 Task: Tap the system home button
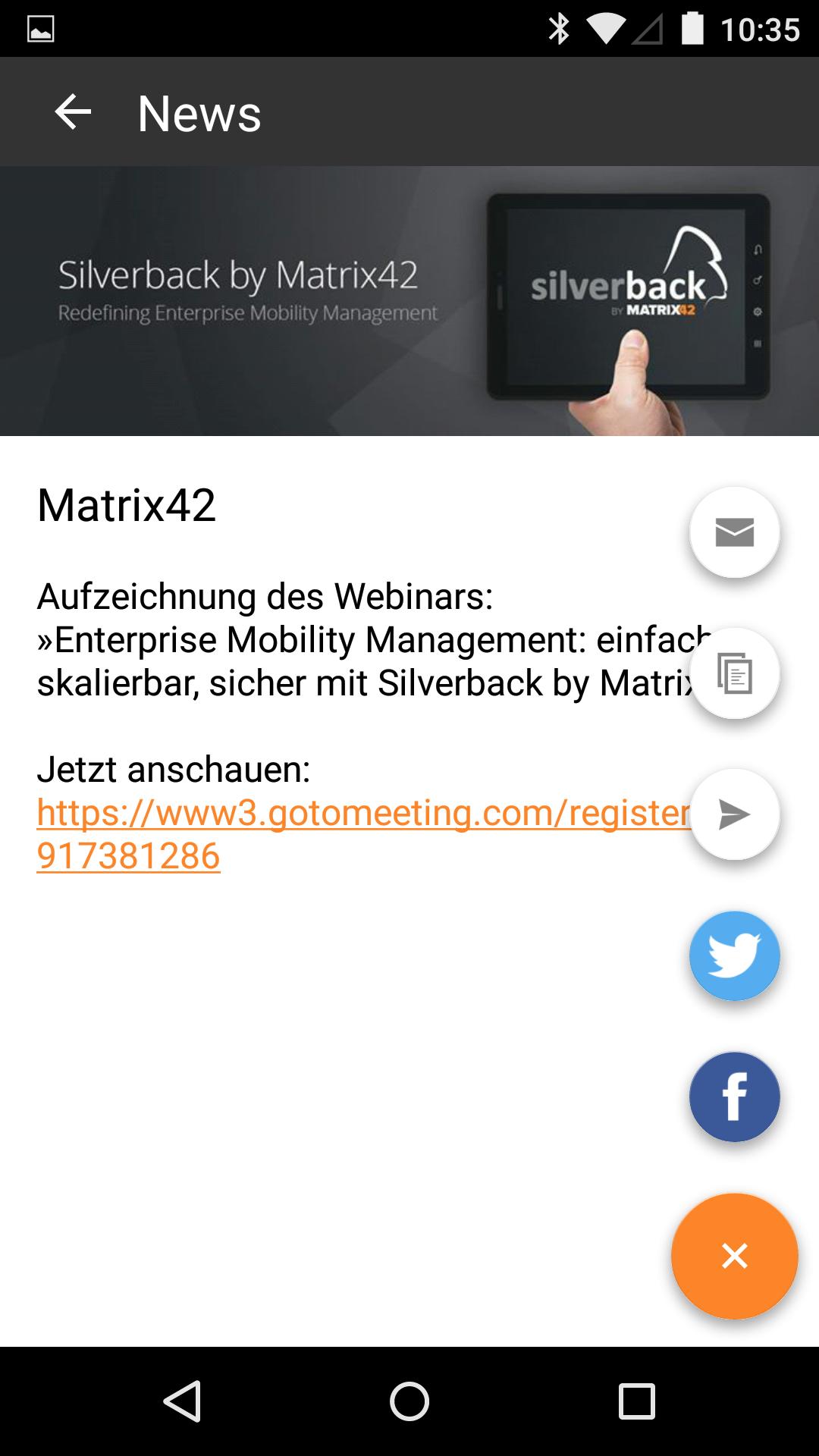tap(409, 1401)
